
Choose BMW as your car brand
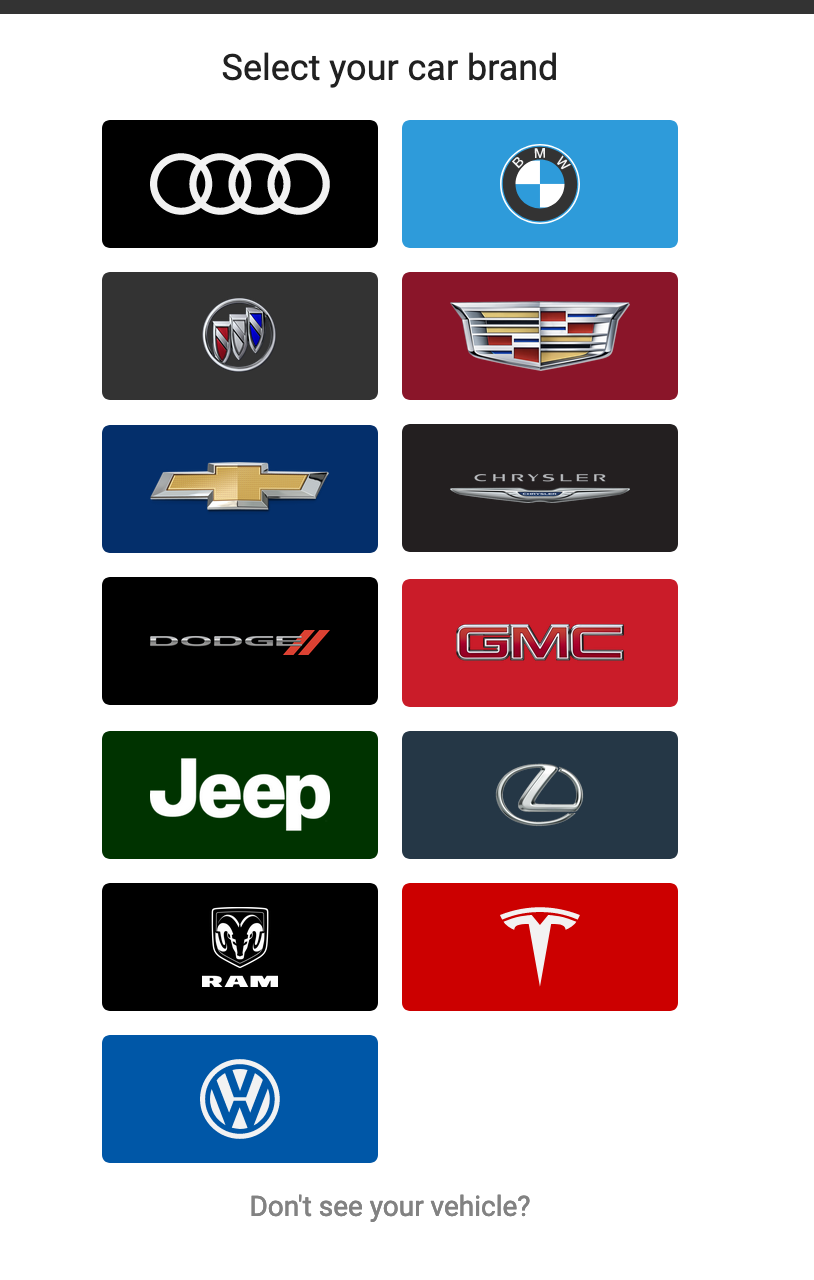[x=540, y=184]
